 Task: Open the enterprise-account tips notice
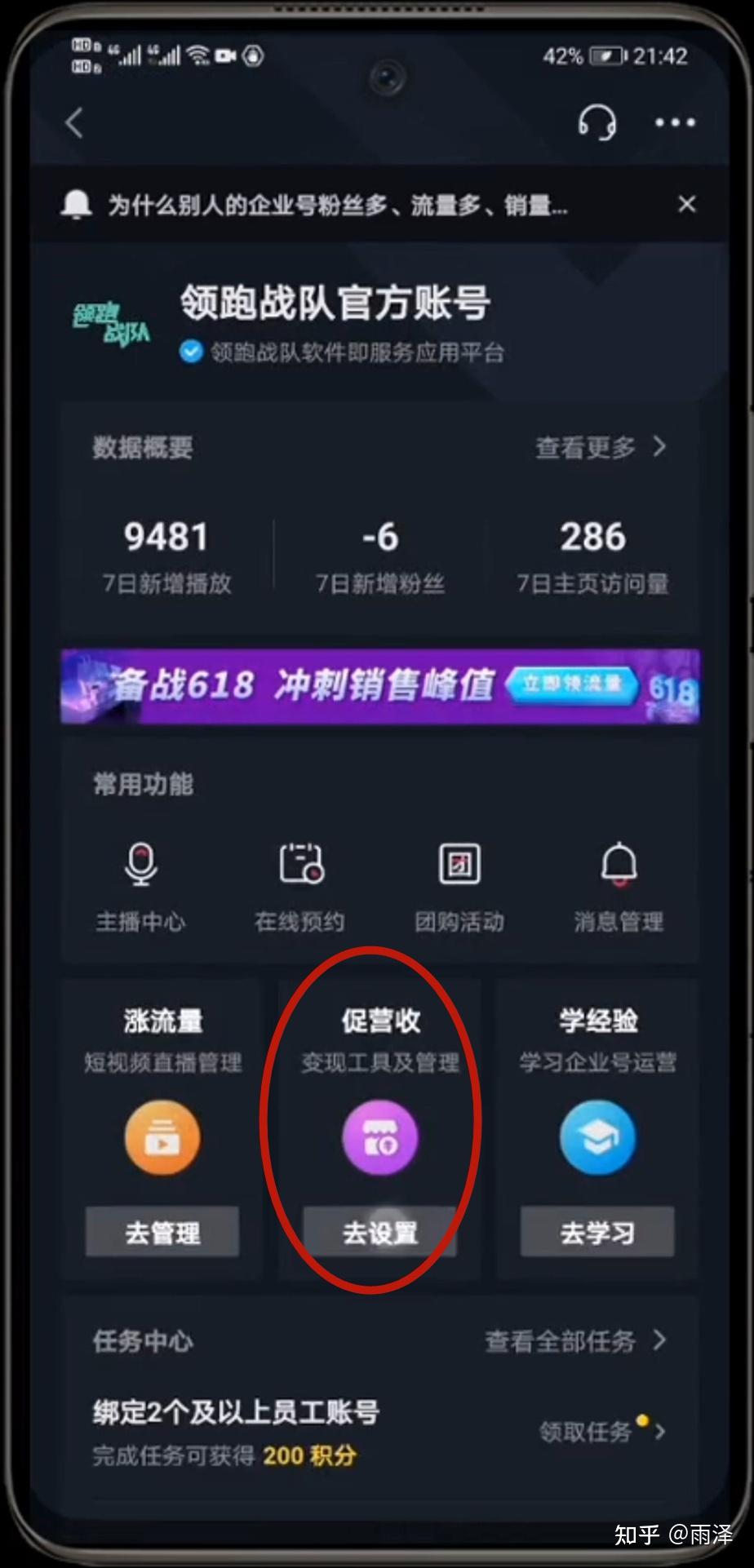tap(336, 205)
